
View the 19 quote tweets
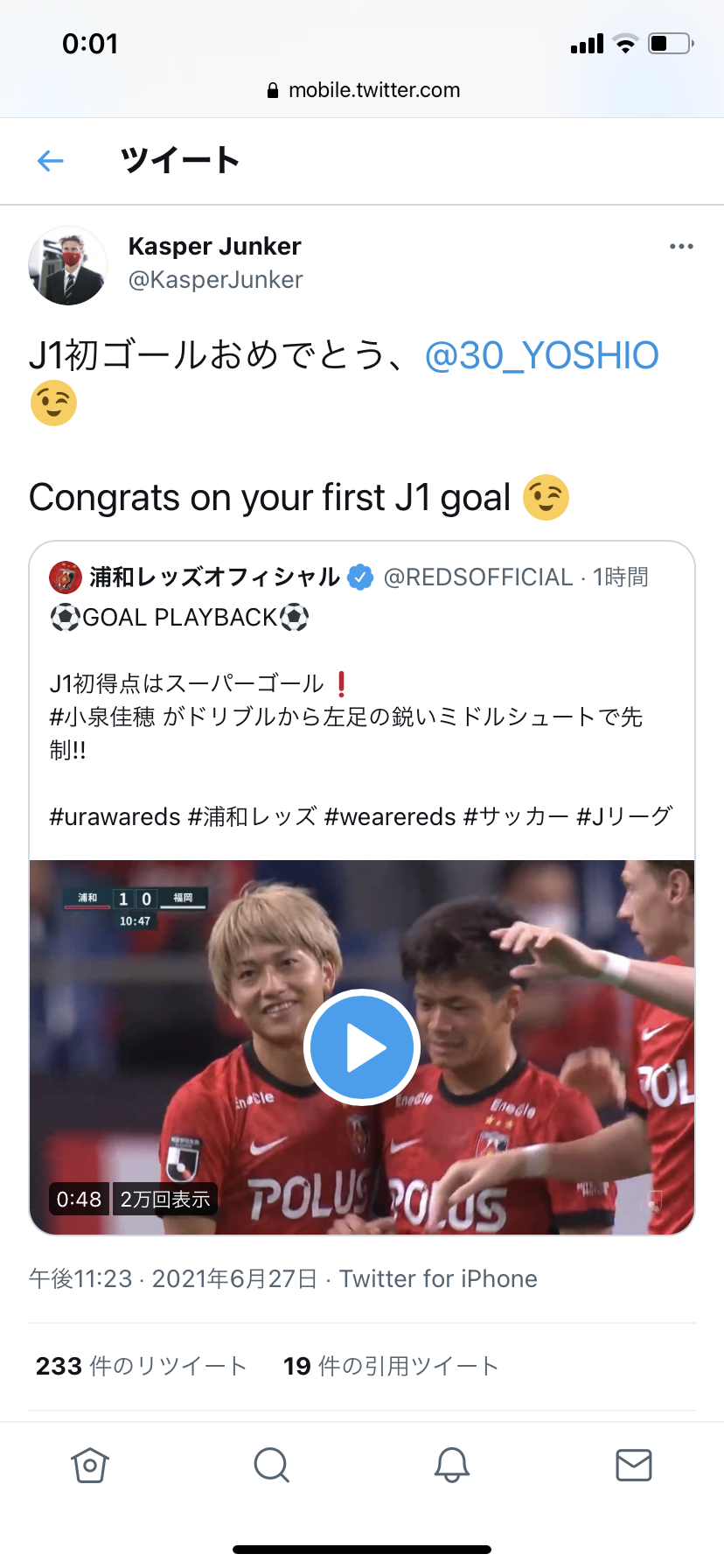point(390,1366)
